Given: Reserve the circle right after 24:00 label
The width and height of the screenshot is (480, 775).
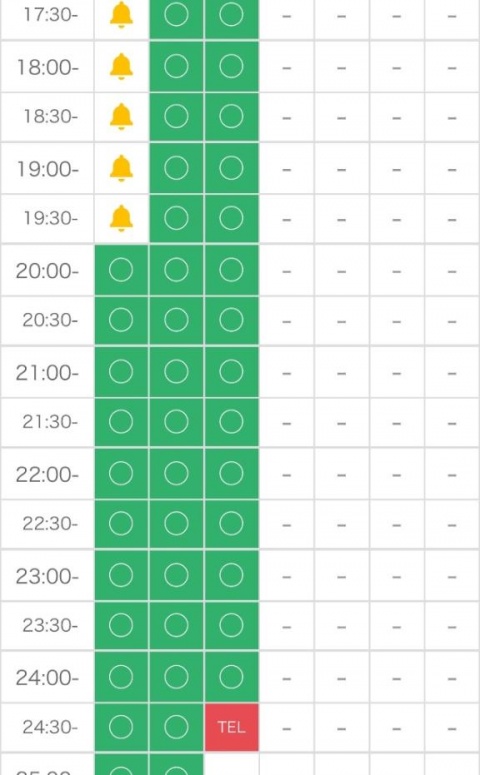Looking at the screenshot, I should pyautogui.click(x=121, y=677).
